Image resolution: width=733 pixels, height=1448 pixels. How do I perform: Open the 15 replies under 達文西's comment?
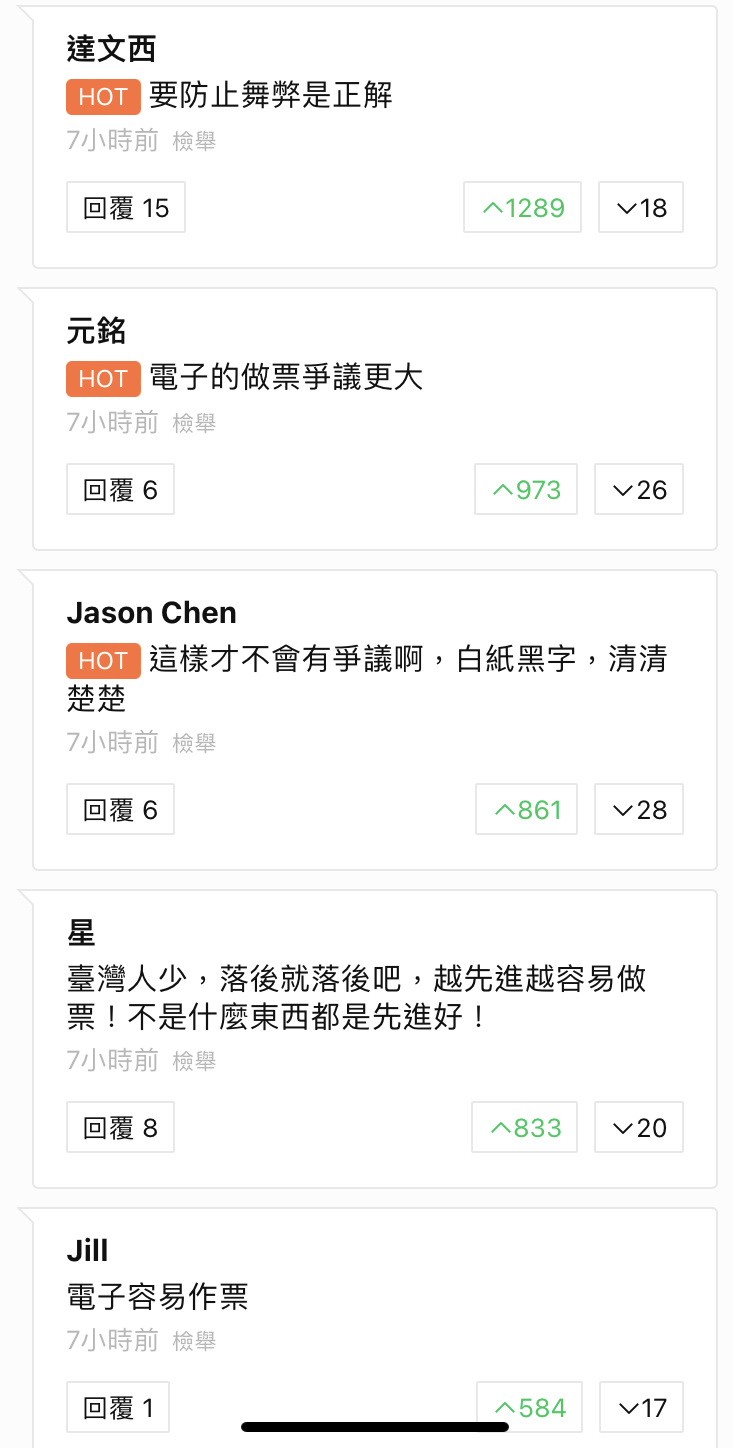[x=126, y=208]
